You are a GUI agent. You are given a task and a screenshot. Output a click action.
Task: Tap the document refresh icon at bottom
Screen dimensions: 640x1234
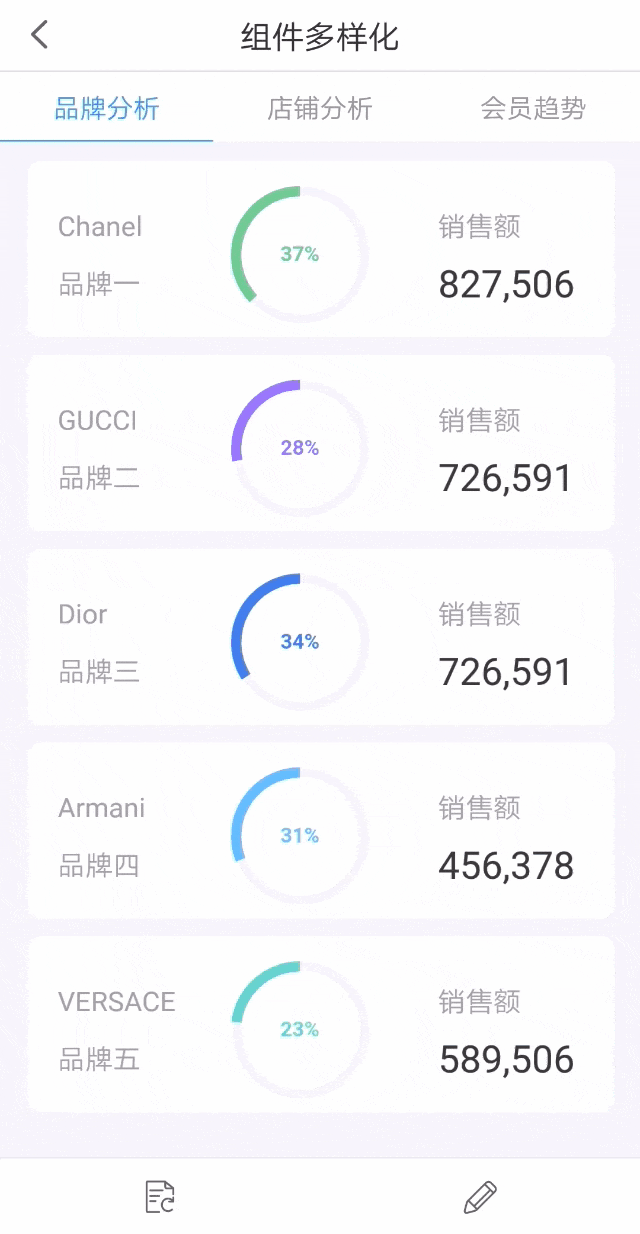tap(160, 1196)
